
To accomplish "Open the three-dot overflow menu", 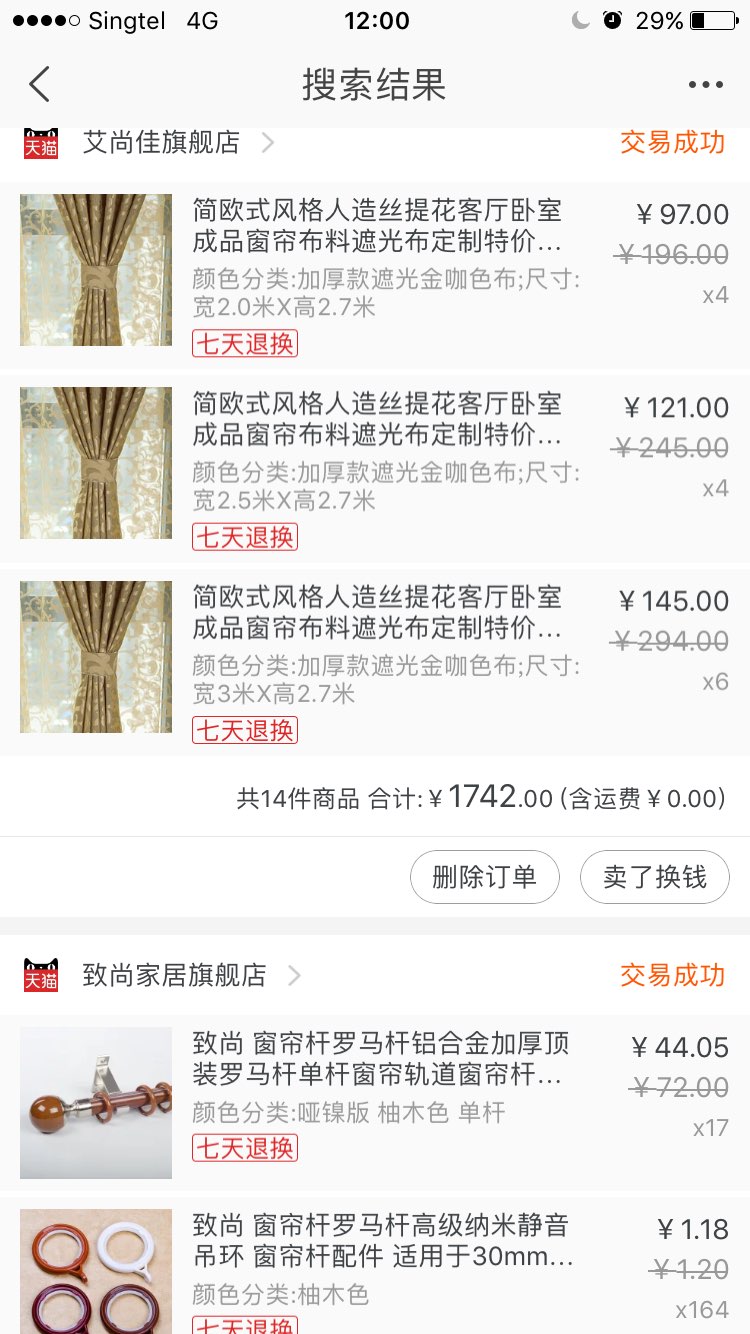I will pos(705,85).
